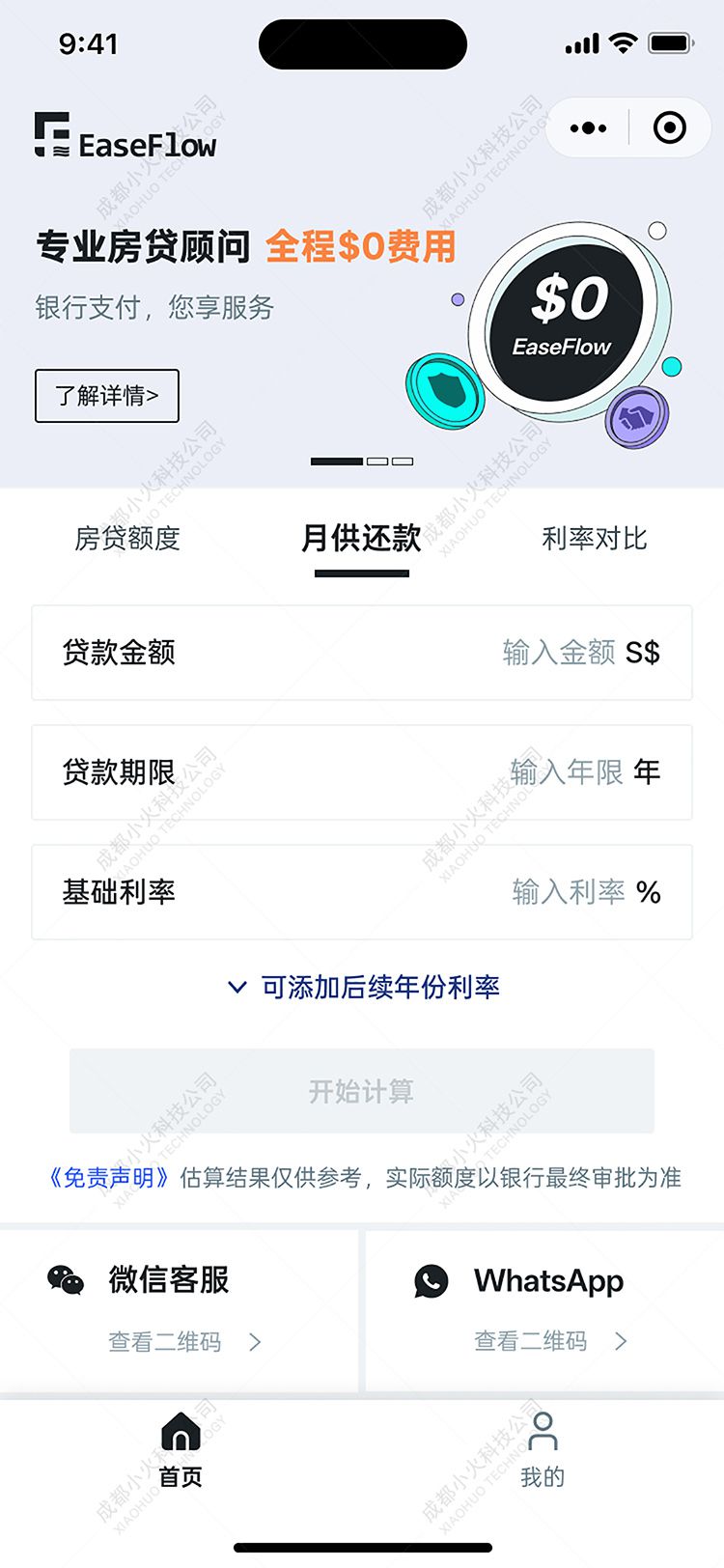Select the WeChat customer service icon
The width and height of the screenshot is (724, 1568).
coord(66,1281)
